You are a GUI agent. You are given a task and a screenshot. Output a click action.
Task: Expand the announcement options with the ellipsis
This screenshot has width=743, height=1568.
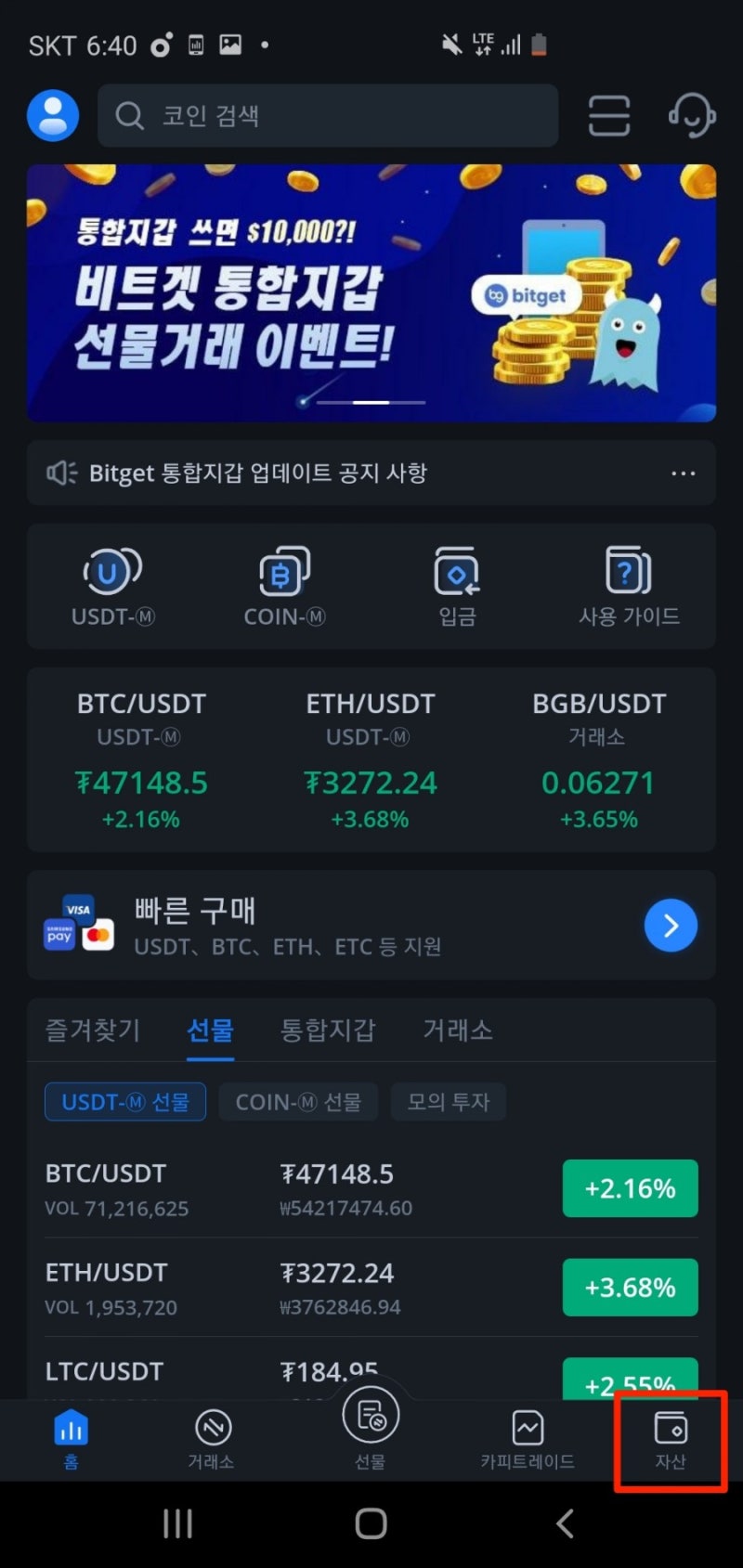click(683, 473)
